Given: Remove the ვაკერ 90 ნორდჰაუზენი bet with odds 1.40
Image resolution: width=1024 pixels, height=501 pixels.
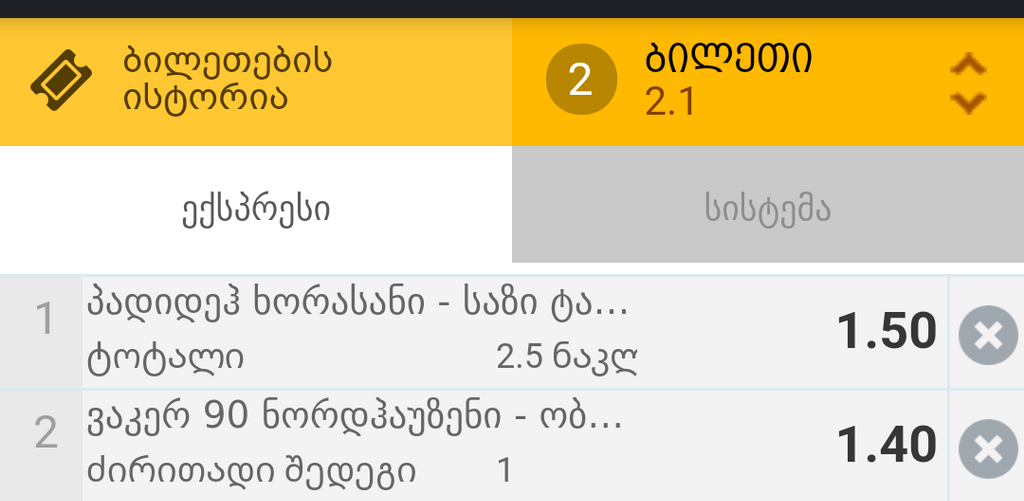Looking at the screenshot, I should coord(987,448).
